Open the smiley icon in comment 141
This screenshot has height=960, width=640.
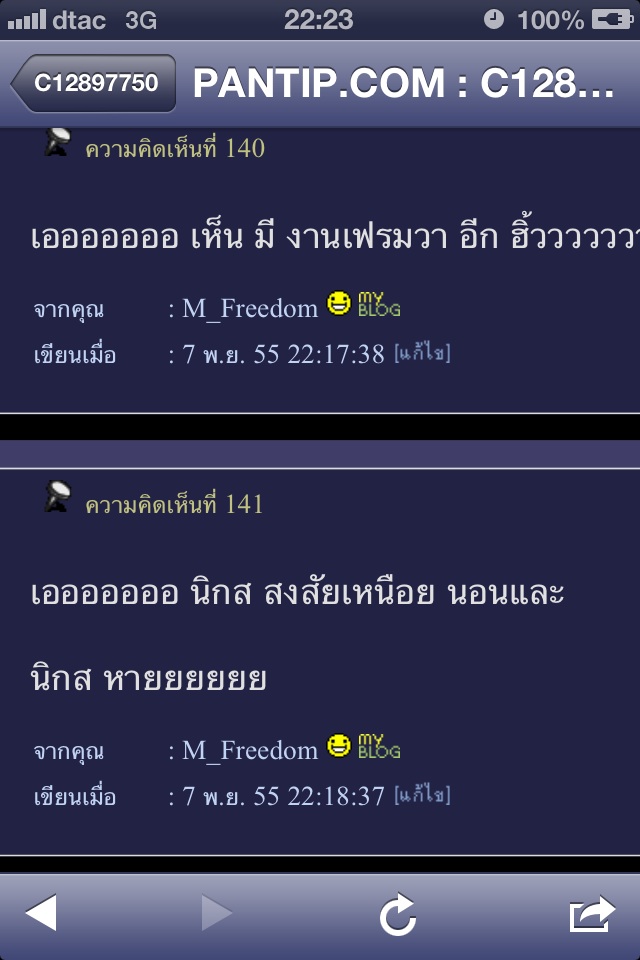[x=339, y=747]
